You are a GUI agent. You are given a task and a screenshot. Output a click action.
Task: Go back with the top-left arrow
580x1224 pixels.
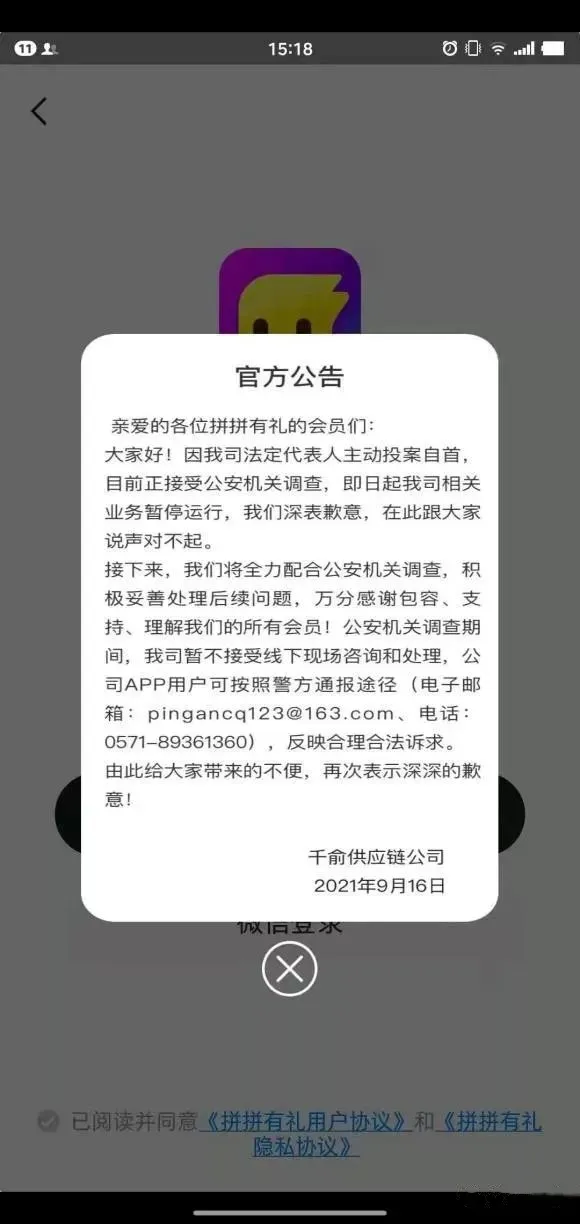[x=39, y=111]
